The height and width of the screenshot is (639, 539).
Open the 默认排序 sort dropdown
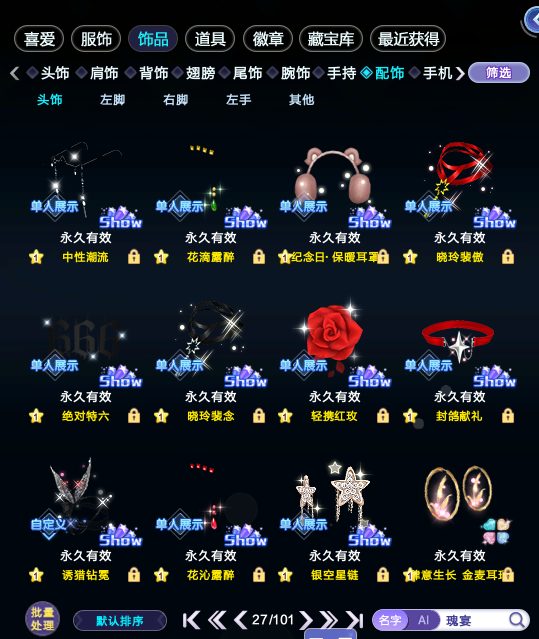pyautogui.click(x=120, y=621)
